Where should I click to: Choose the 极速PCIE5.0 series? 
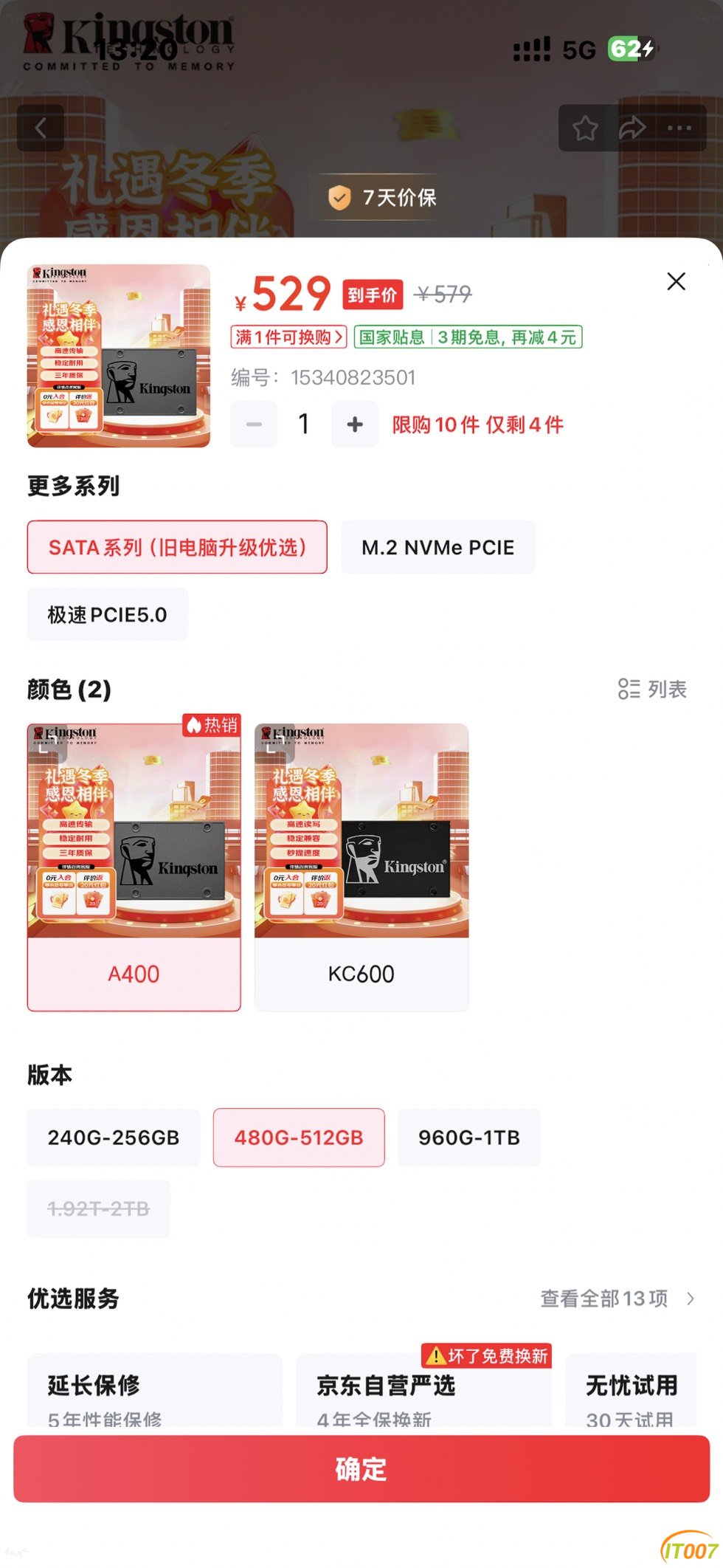pos(107,615)
